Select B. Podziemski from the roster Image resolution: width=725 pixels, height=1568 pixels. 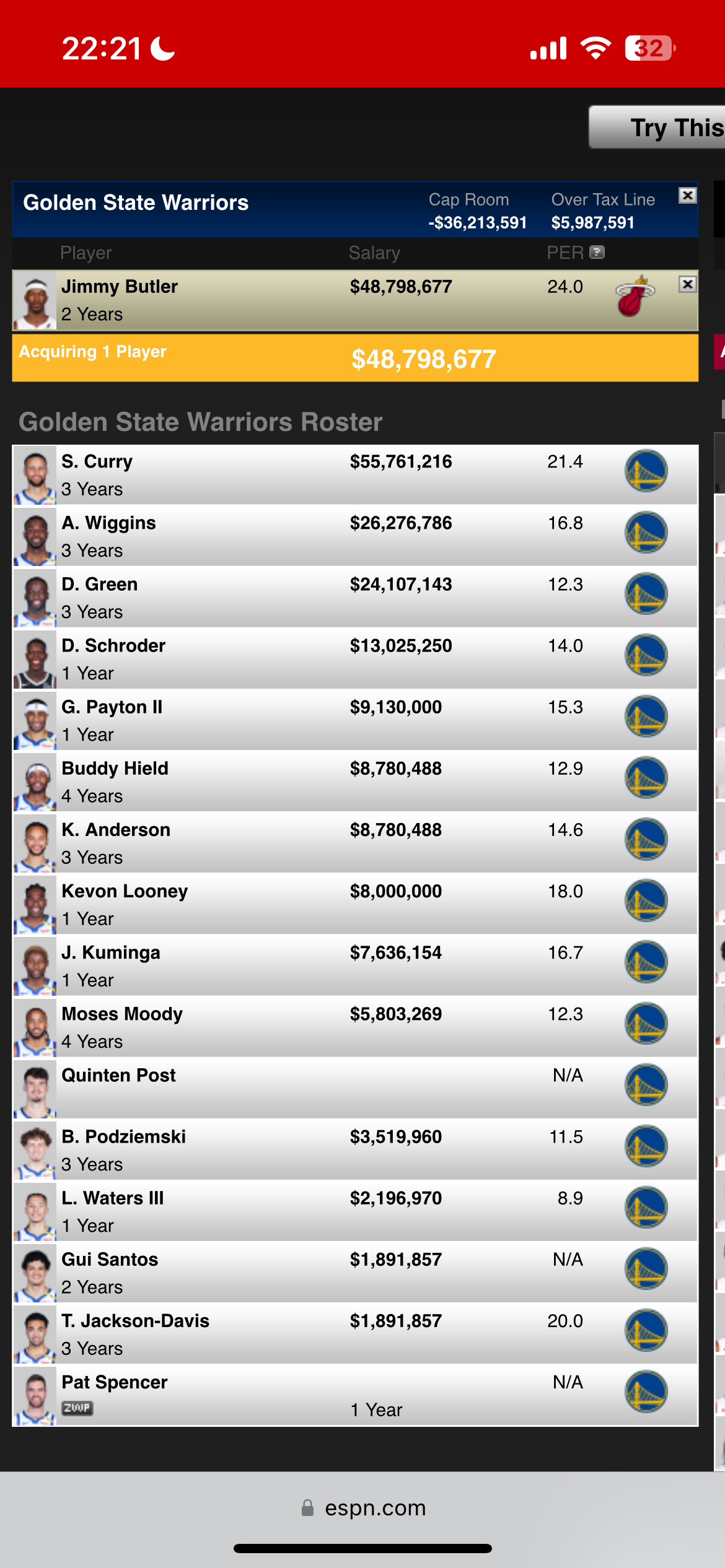pyautogui.click(x=355, y=1149)
